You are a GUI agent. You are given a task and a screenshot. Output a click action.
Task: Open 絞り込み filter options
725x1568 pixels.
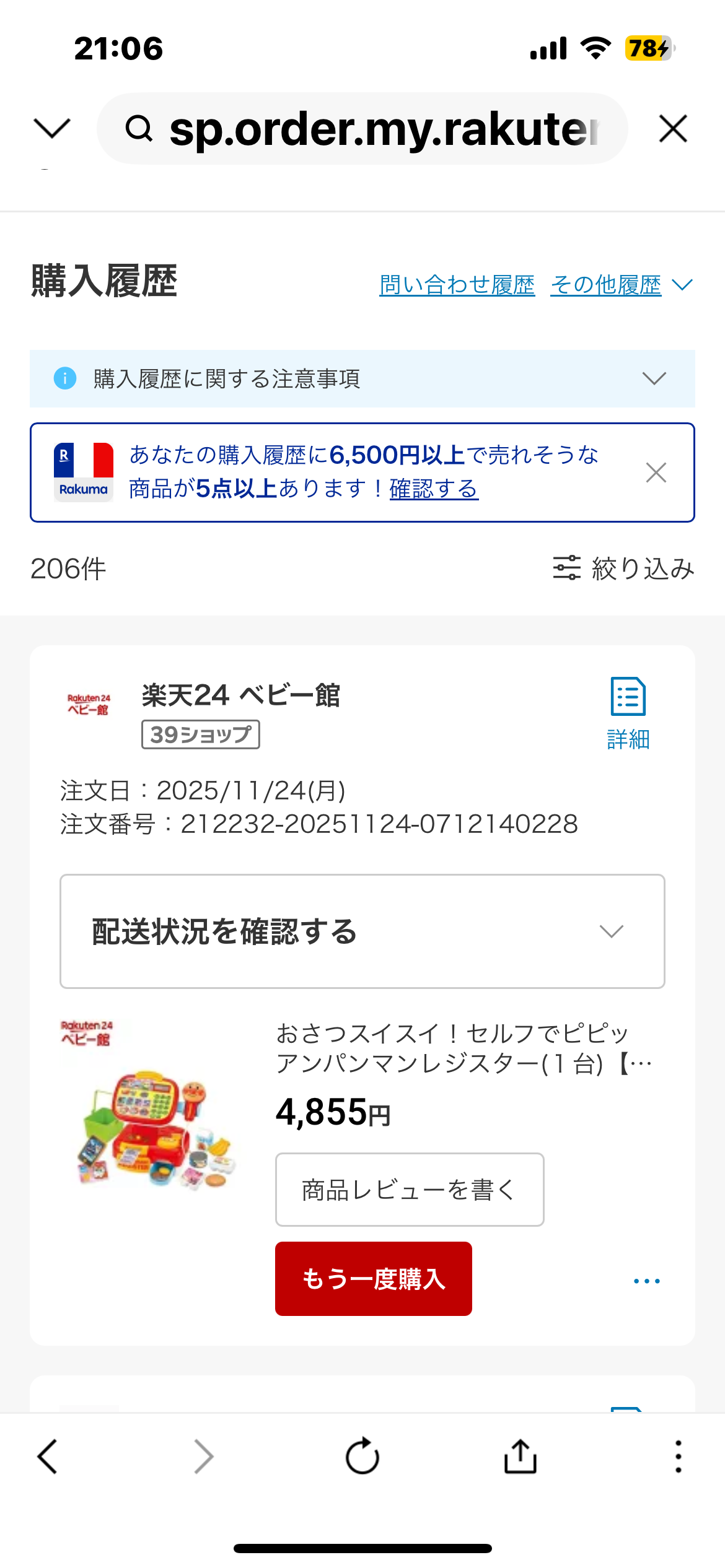[x=623, y=568]
